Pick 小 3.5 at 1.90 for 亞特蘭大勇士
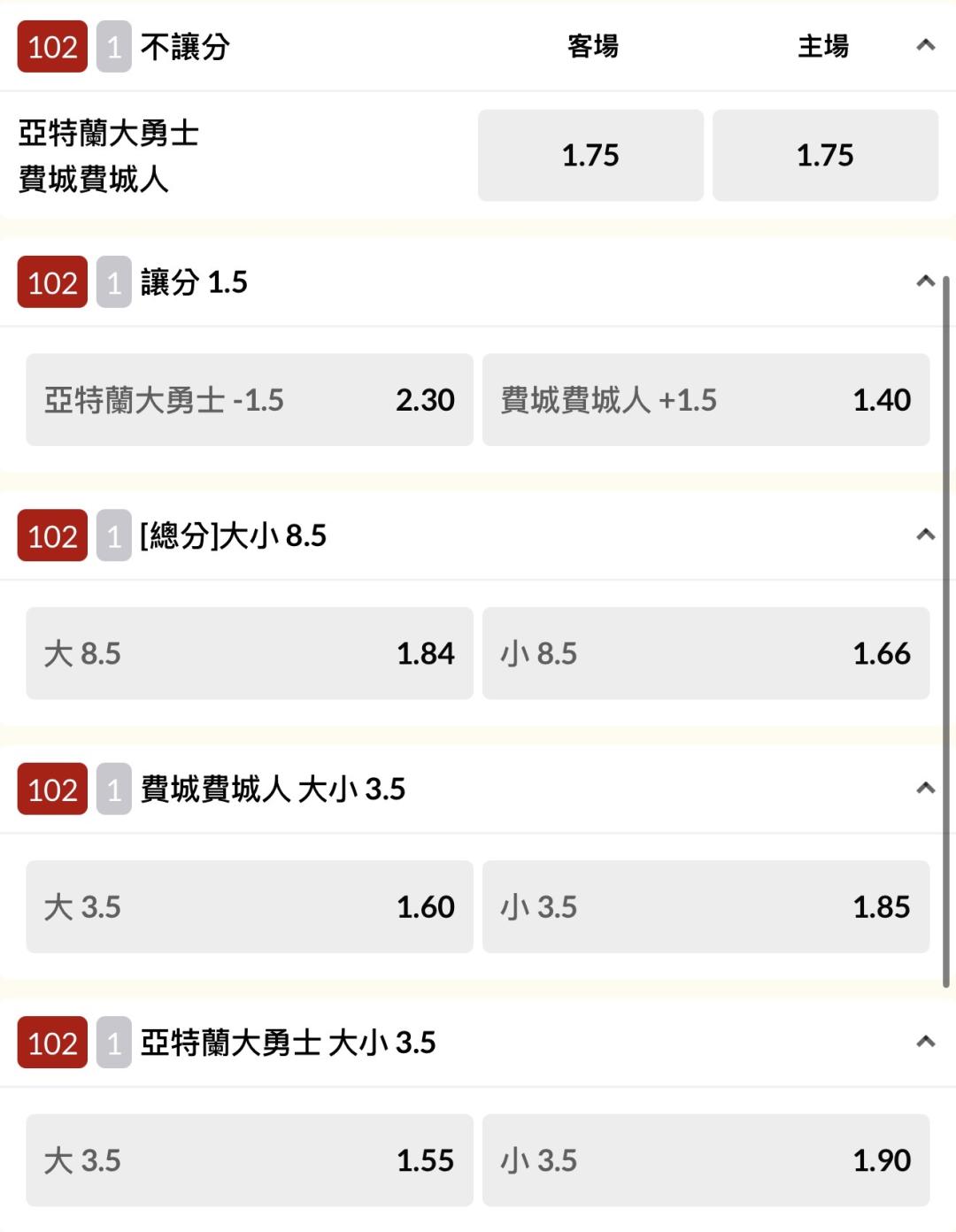The width and height of the screenshot is (956, 1232). pyautogui.click(x=705, y=1159)
